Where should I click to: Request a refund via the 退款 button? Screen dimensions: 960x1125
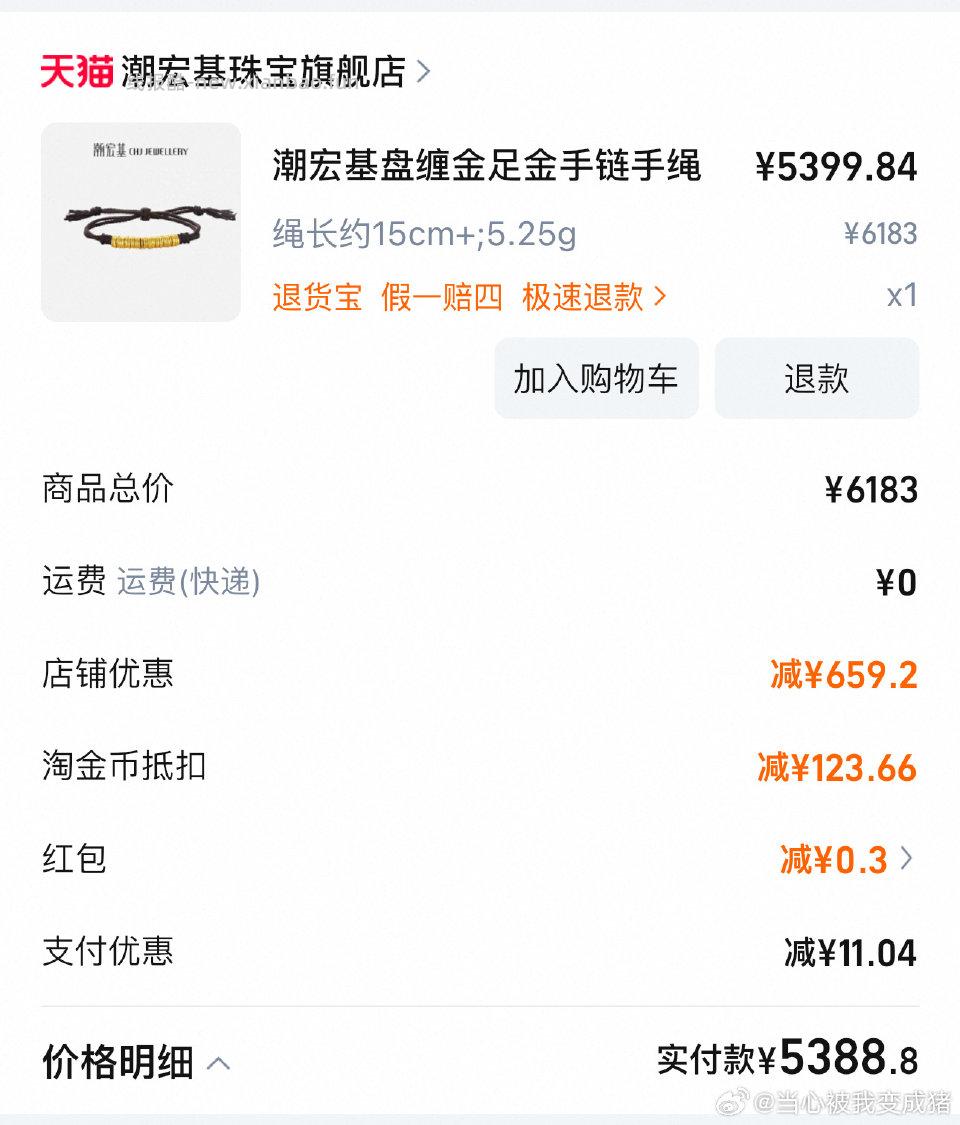tap(816, 378)
